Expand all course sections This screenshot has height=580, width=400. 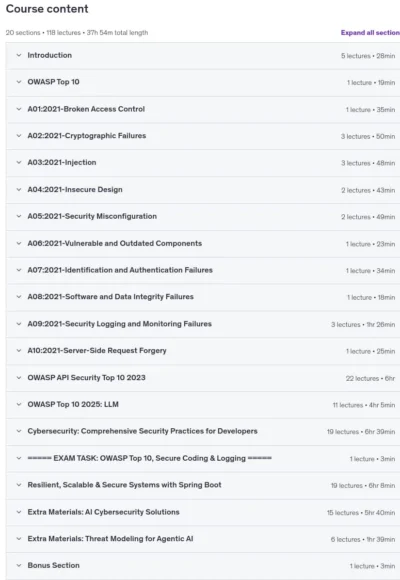[370, 33]
